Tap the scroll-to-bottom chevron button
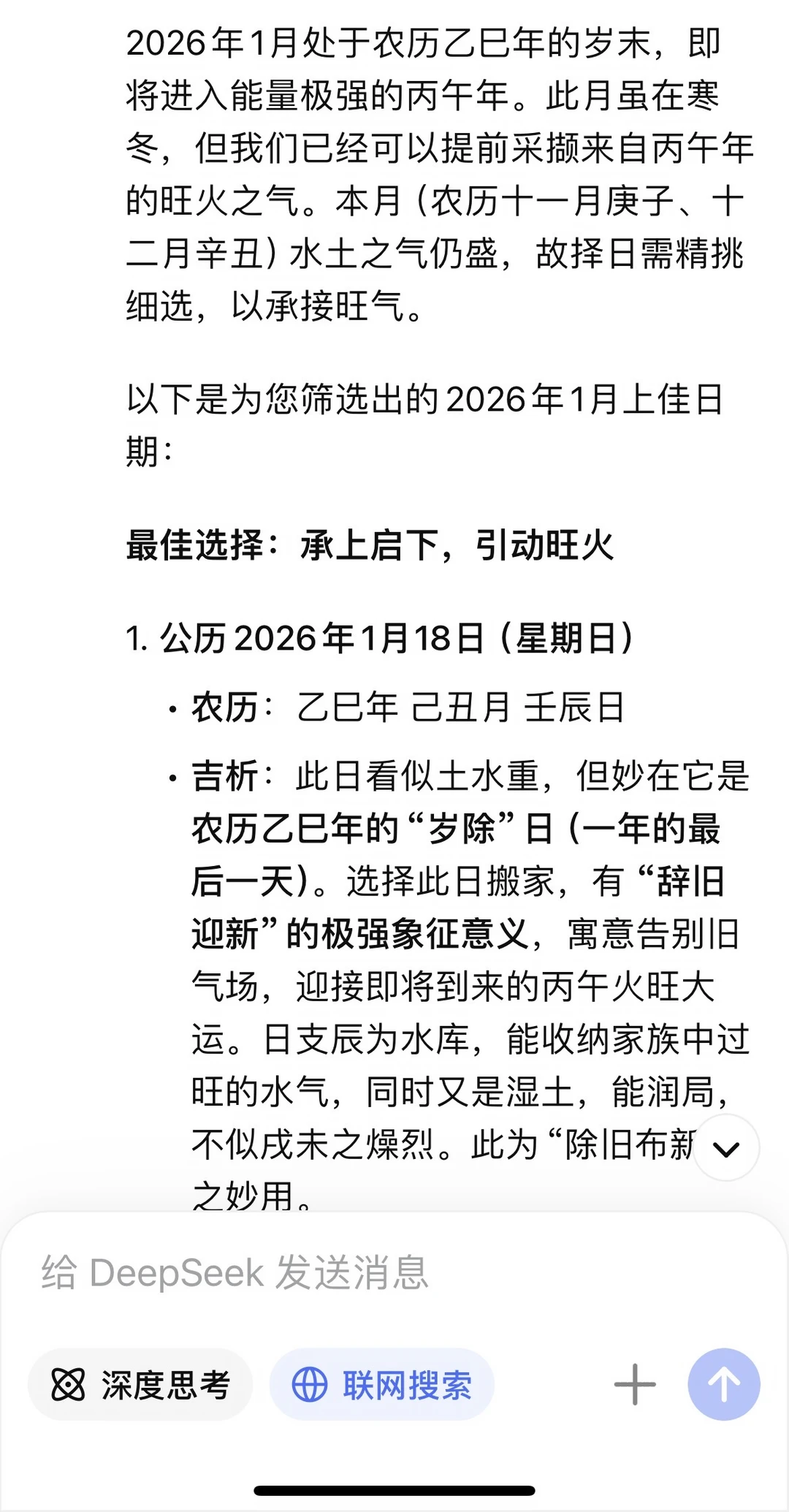Viewport: 789px width, 1512px height. 726,1148
